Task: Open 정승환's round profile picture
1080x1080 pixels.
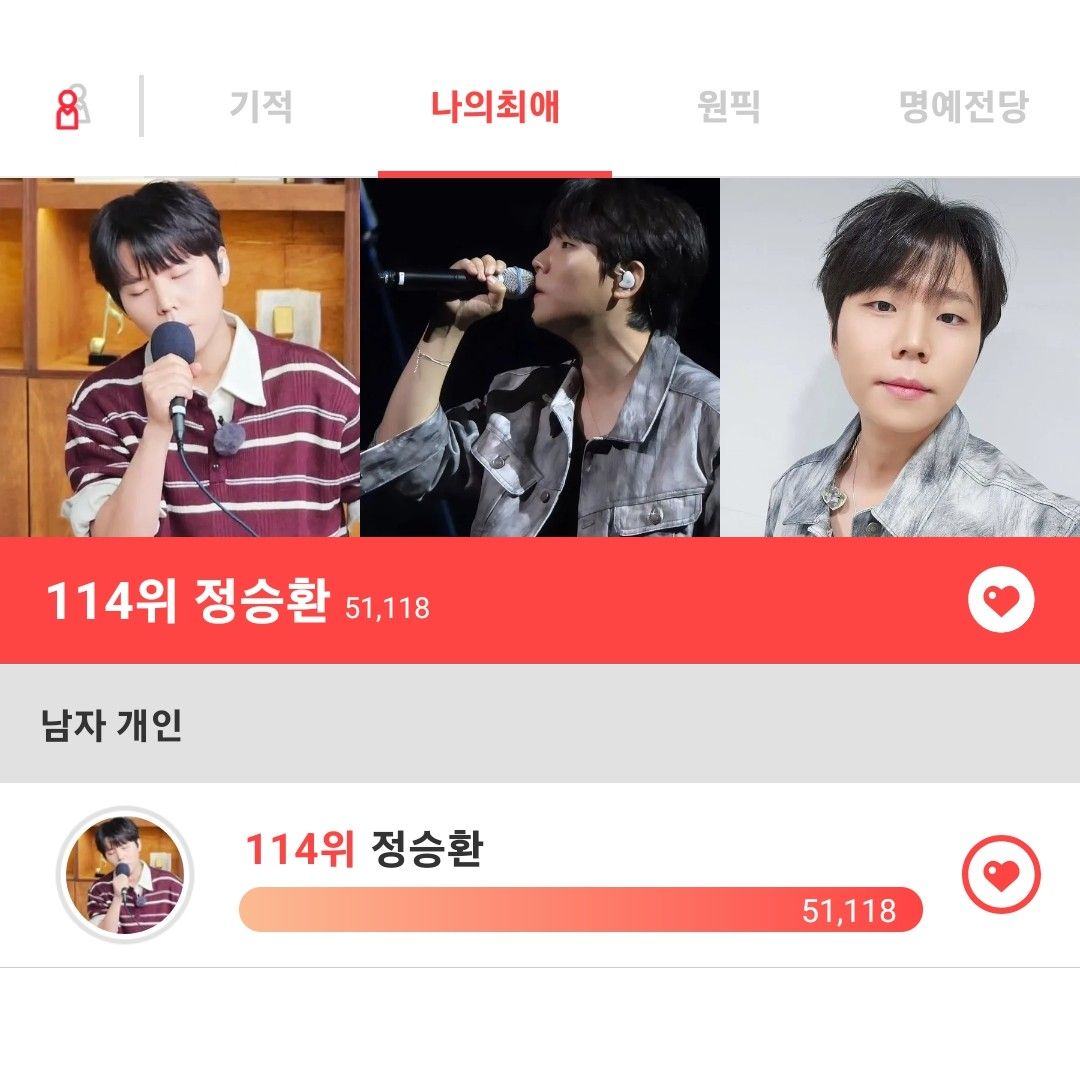Action: point(125,875)
